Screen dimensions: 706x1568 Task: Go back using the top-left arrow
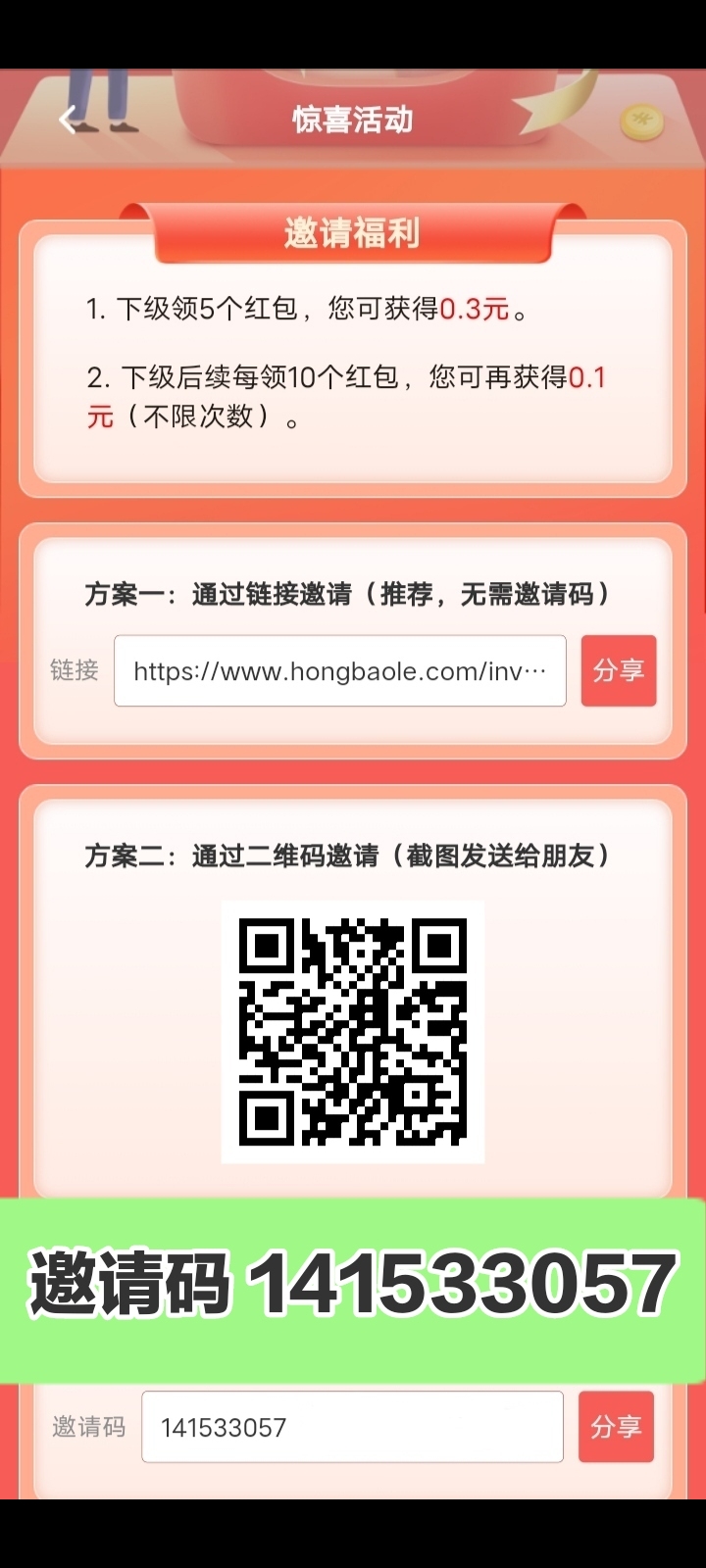68,121
